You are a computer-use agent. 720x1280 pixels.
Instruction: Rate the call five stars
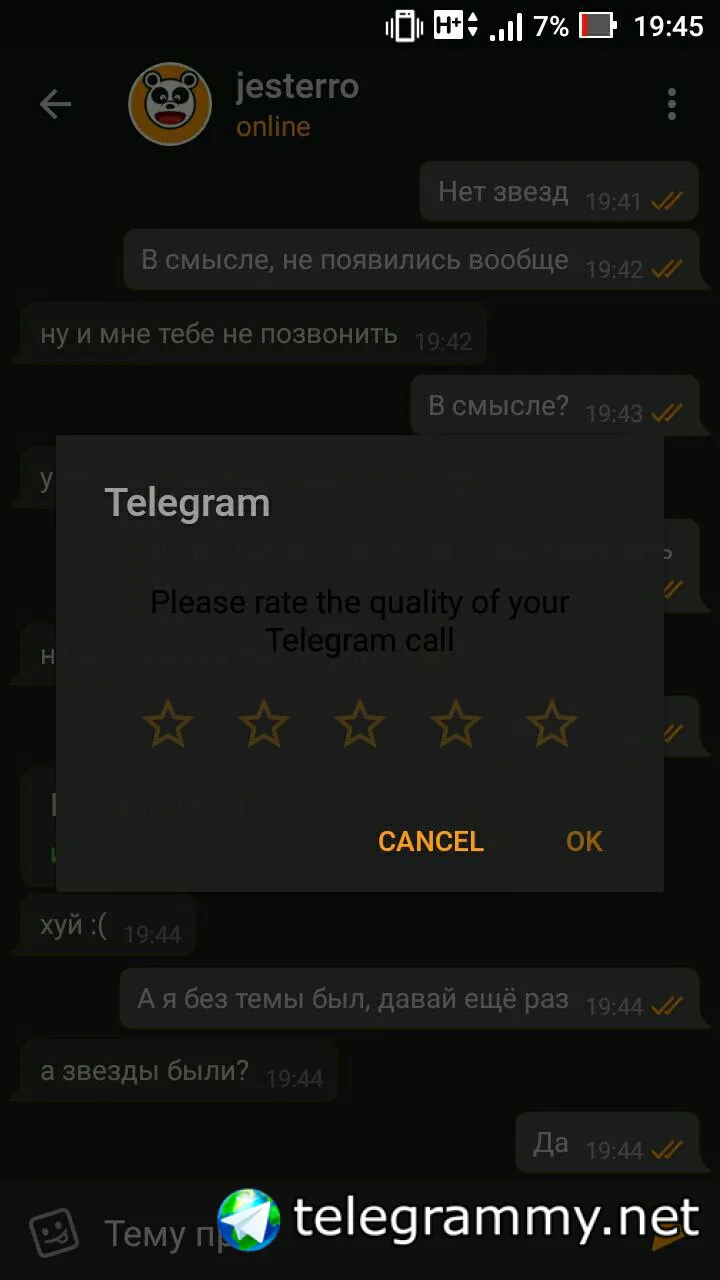coord(552,723)
